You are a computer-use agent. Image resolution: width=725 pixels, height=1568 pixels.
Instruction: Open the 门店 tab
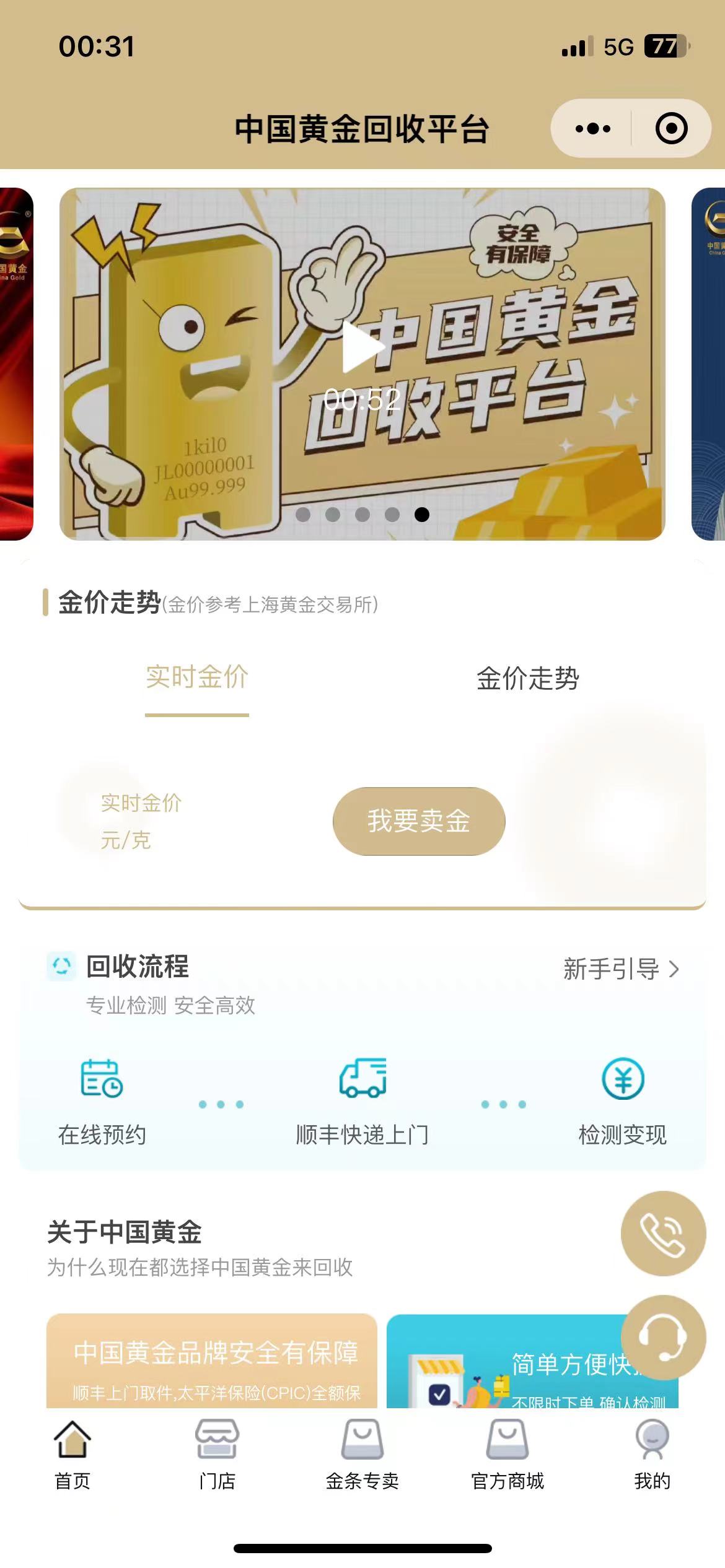pos(217,1455)
